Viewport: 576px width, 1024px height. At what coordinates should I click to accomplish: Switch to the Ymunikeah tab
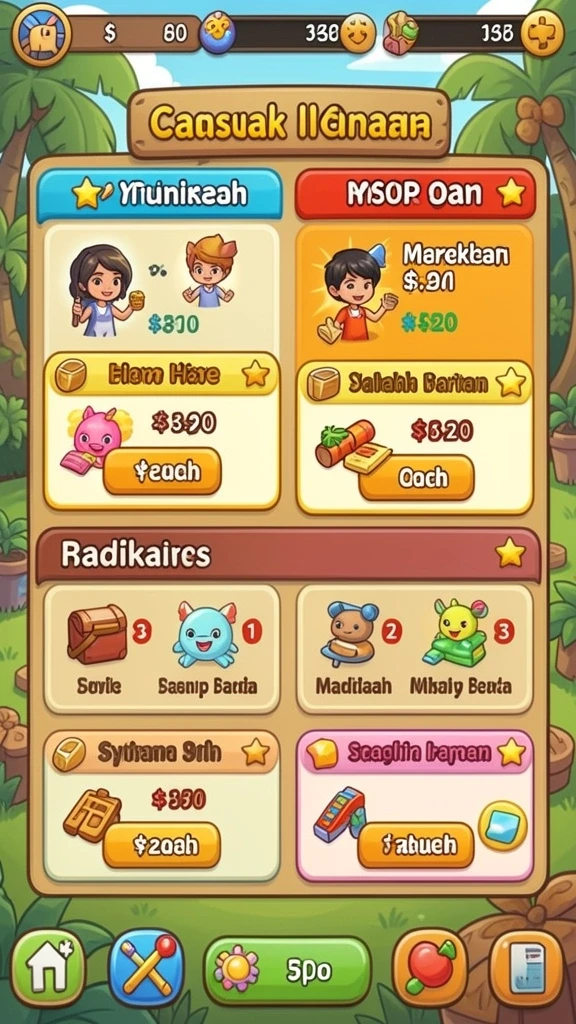(x=159, y=194)
